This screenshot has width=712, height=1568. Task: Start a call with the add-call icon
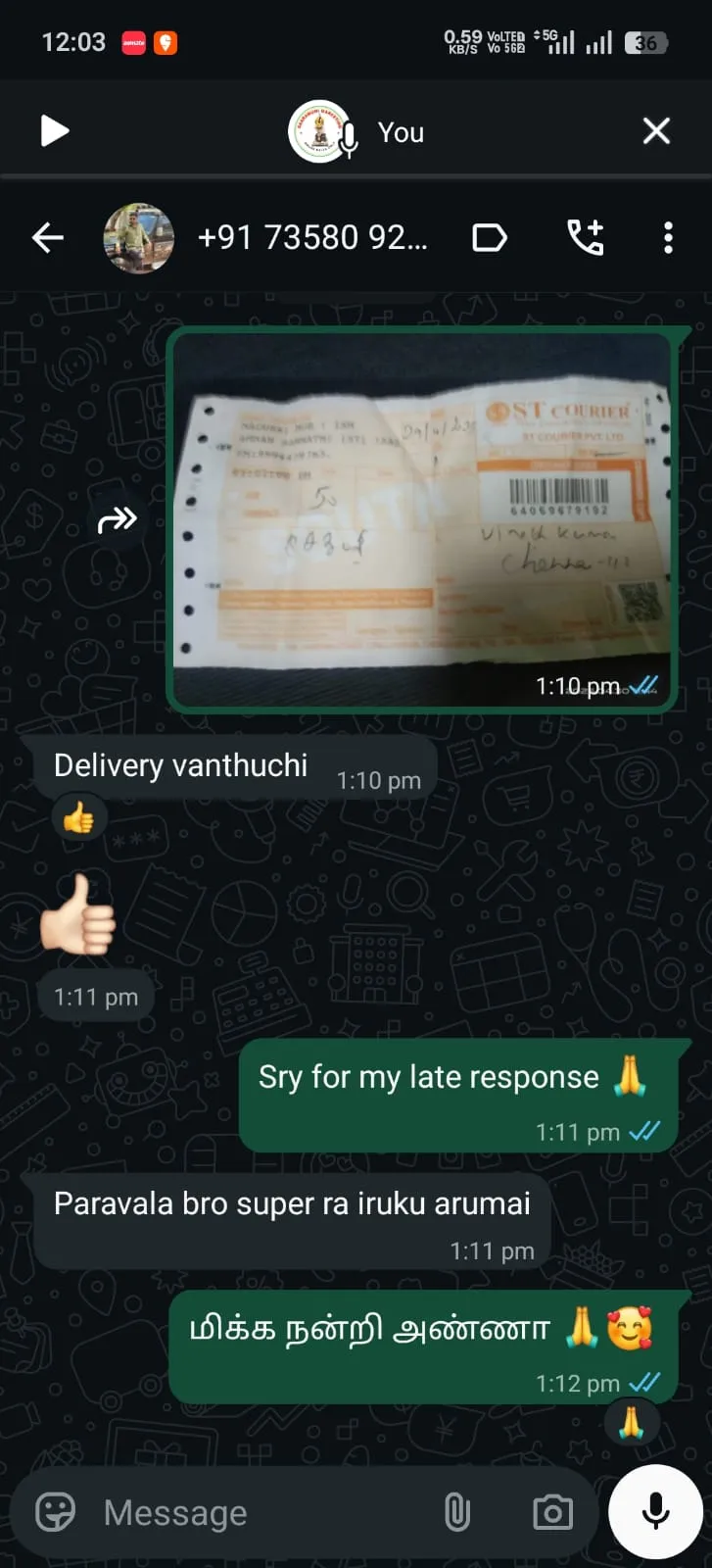click(587, 237)
